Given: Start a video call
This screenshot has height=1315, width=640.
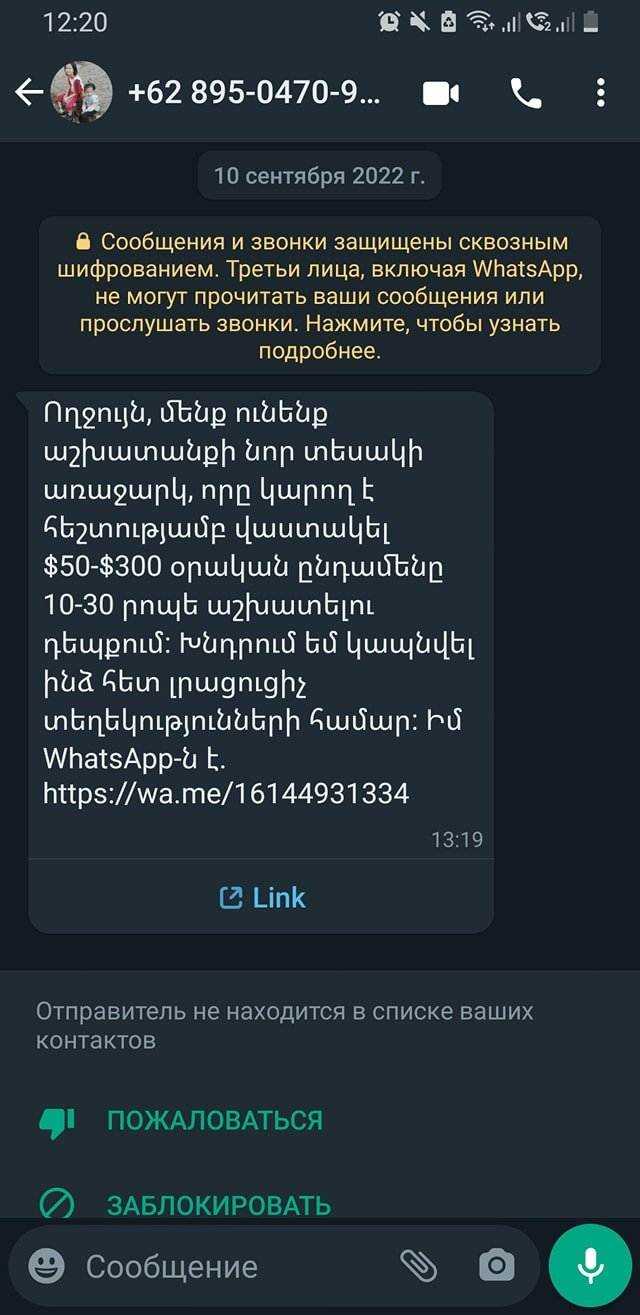Looking at the screenshot, I should pos(440,93).
